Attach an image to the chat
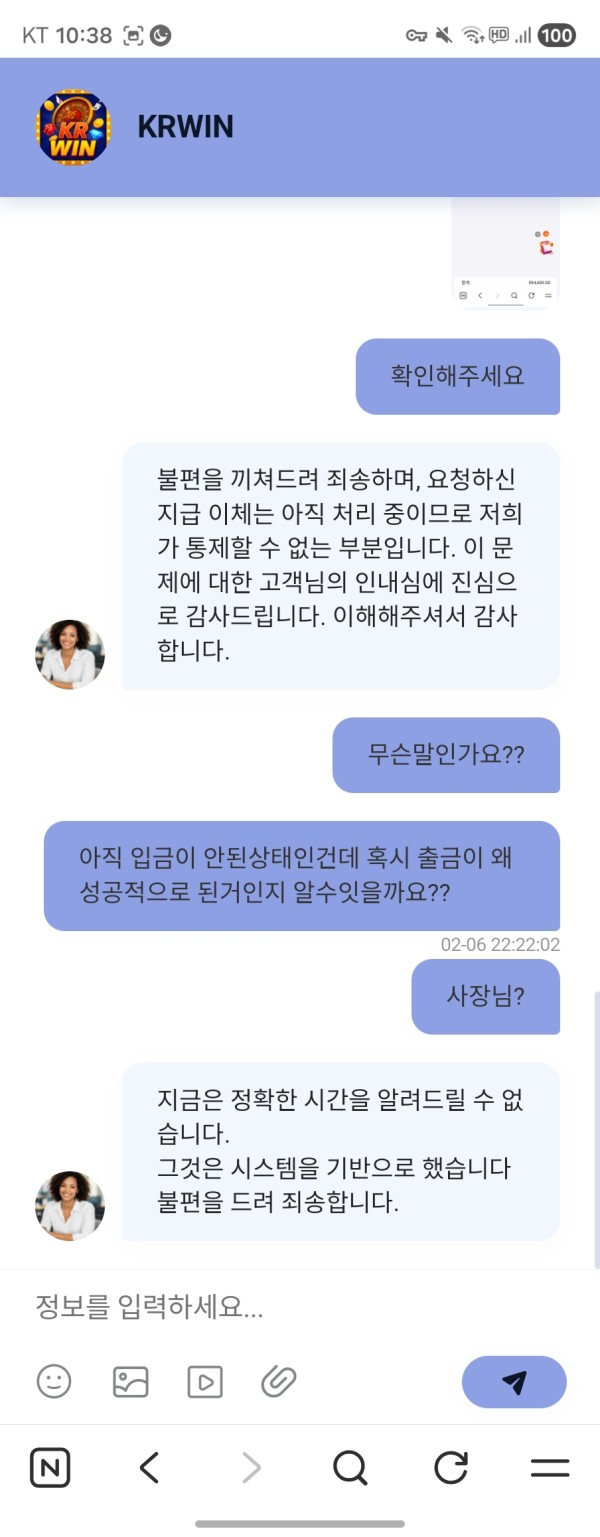The height and width of the screenshot is (1537, 600). 130,1382
